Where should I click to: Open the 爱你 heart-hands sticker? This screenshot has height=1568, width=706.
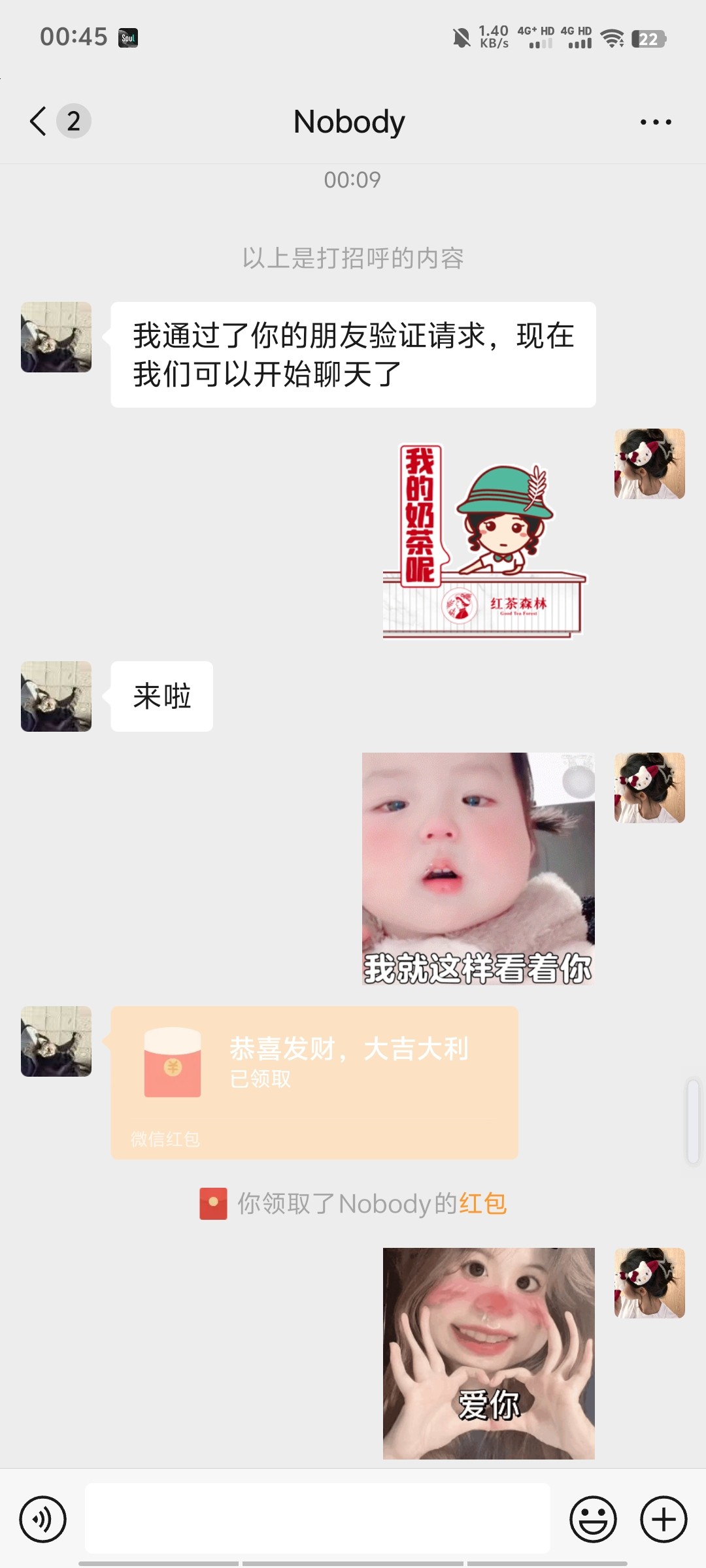click(489, 1354)
